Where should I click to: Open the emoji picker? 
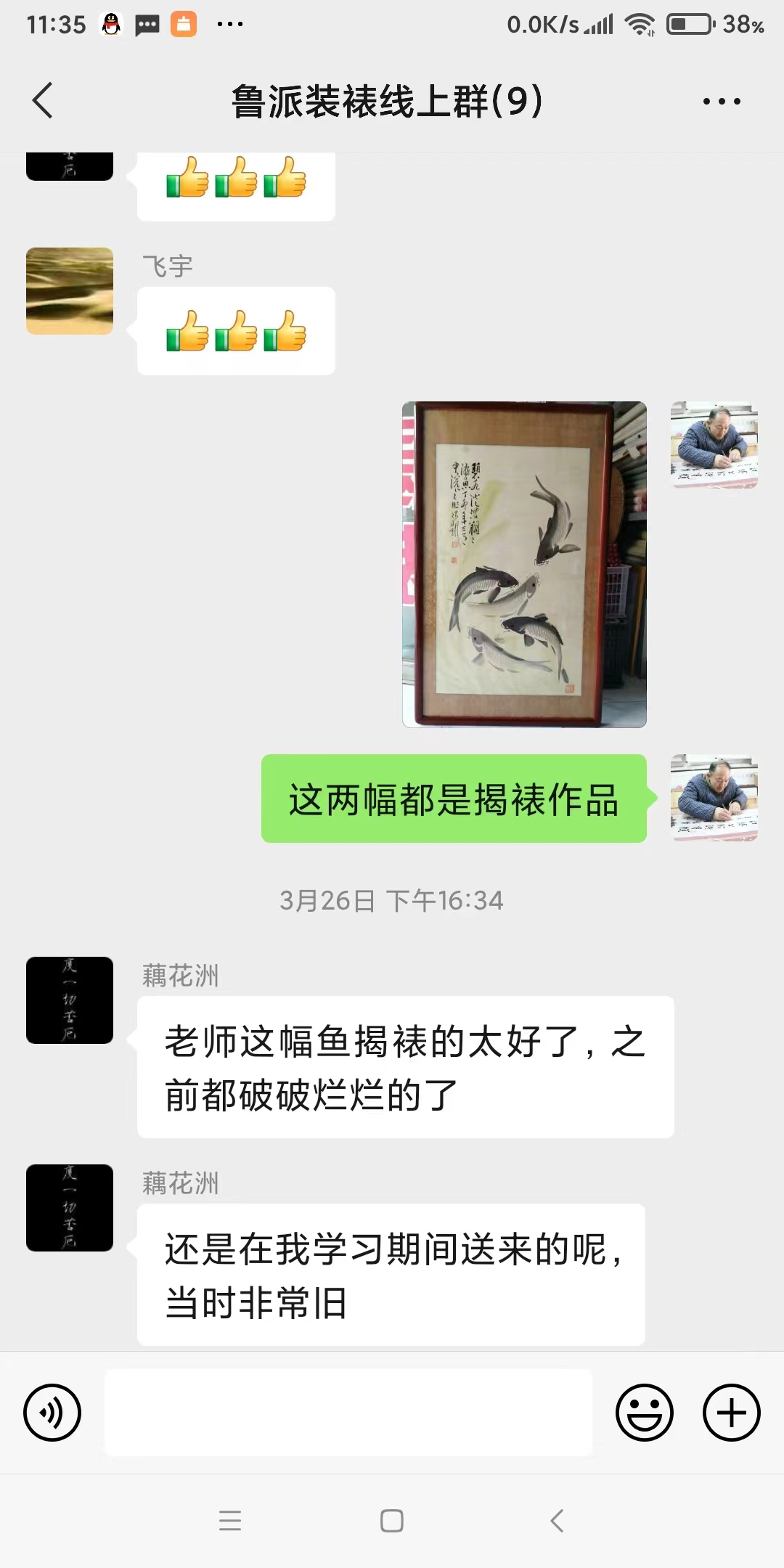pyautogui.click(x=644, y=1413)
